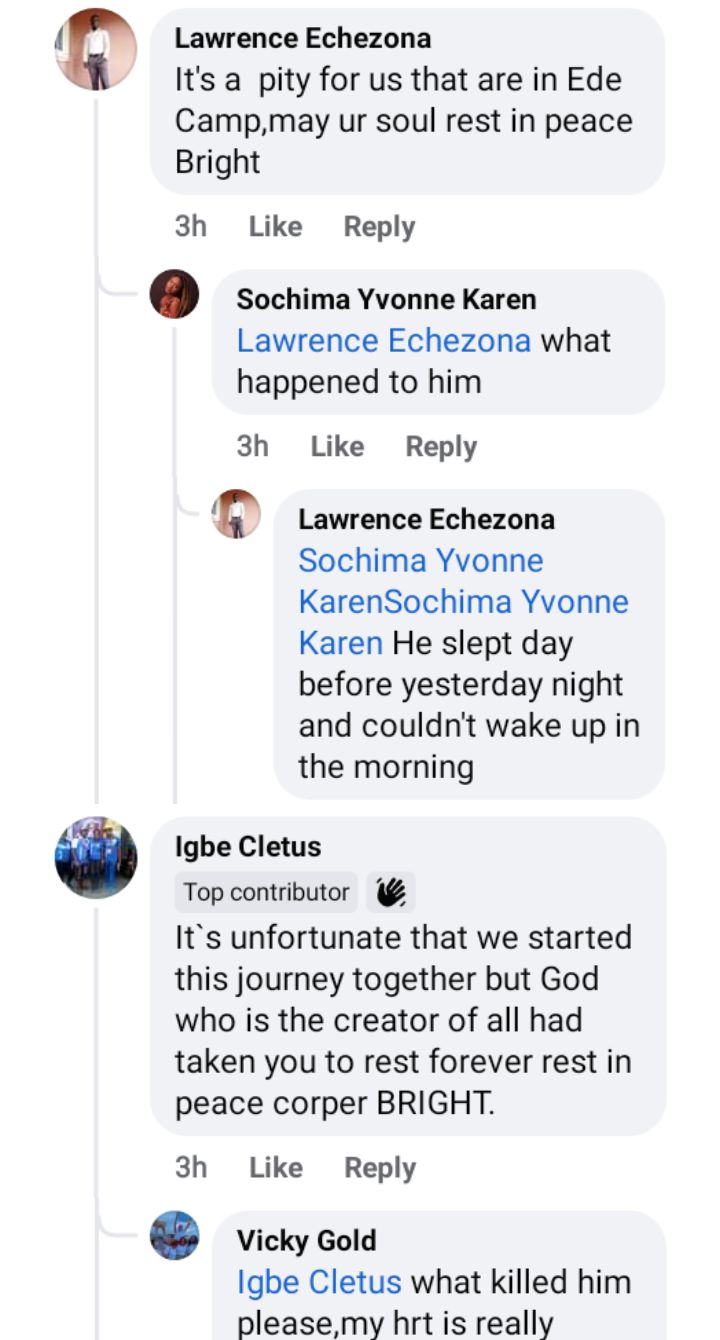Open the Lawrence Echezona mention in Sochima's reply
This screenshot has width=720, height=1340.
383,341
